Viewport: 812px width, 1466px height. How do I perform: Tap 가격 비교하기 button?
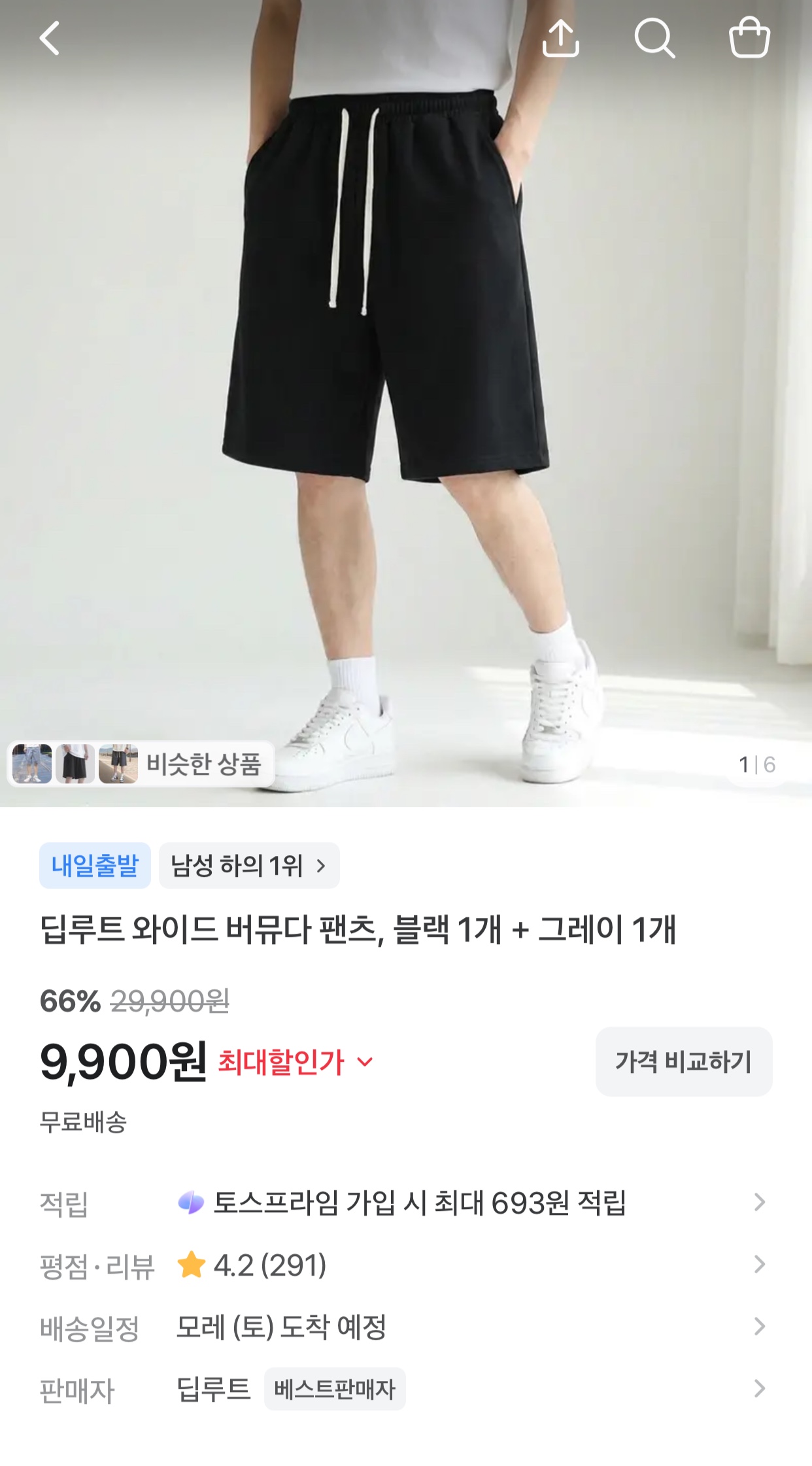pos(684,1061)
